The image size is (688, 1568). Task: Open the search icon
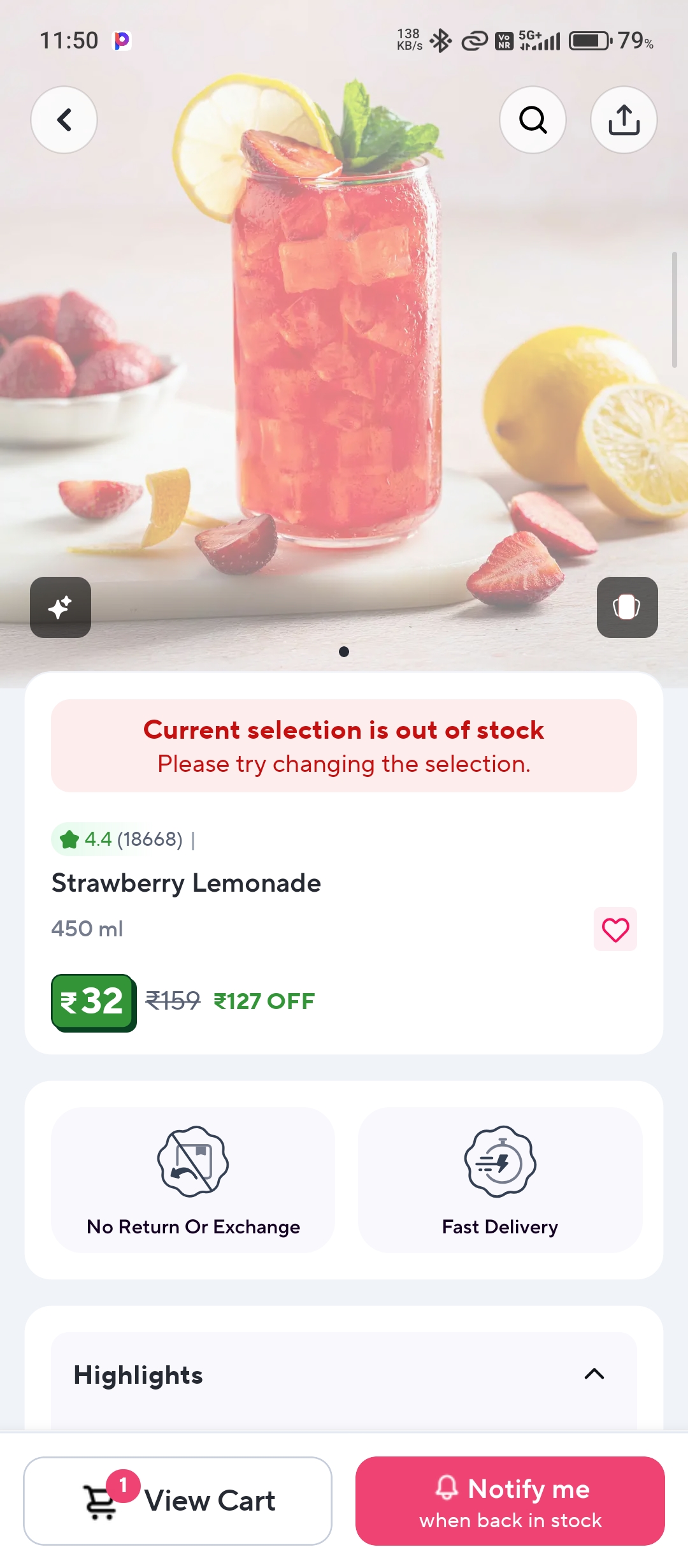point(533,120)
